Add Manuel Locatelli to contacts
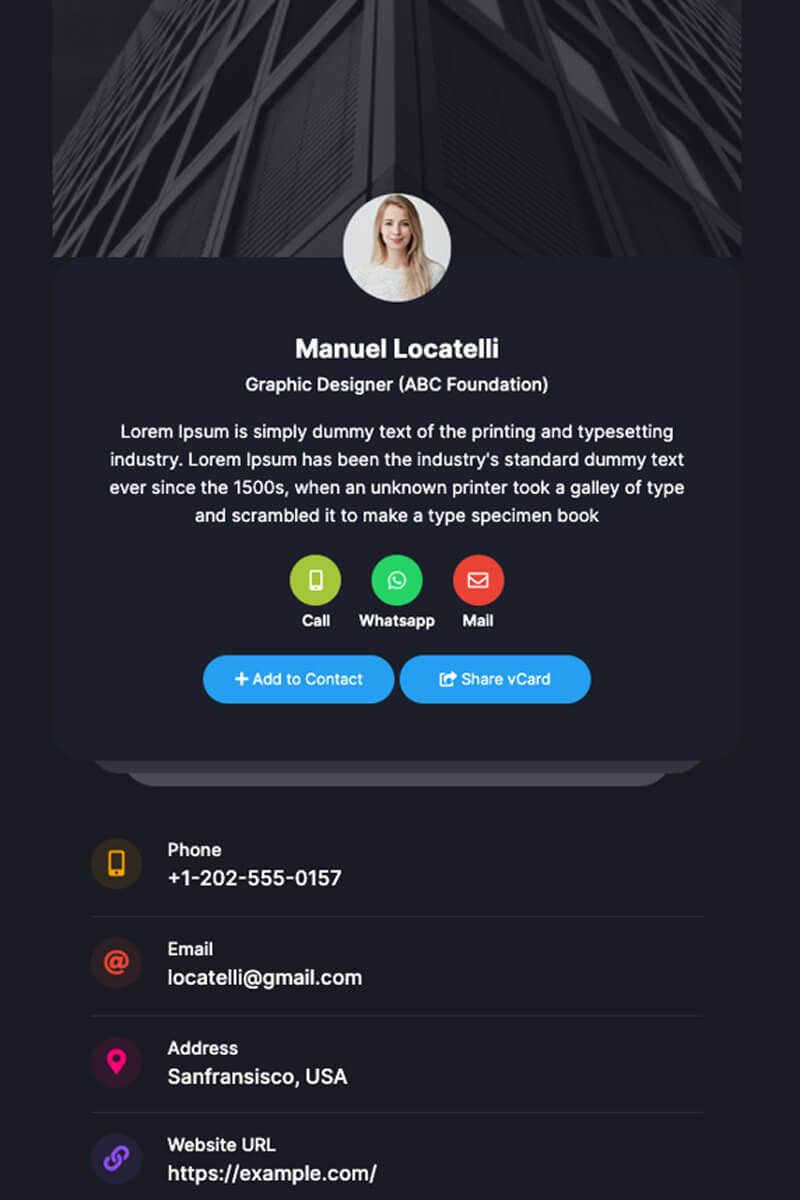The height and width of the screenshot is (1200, 800). (298, 679)
